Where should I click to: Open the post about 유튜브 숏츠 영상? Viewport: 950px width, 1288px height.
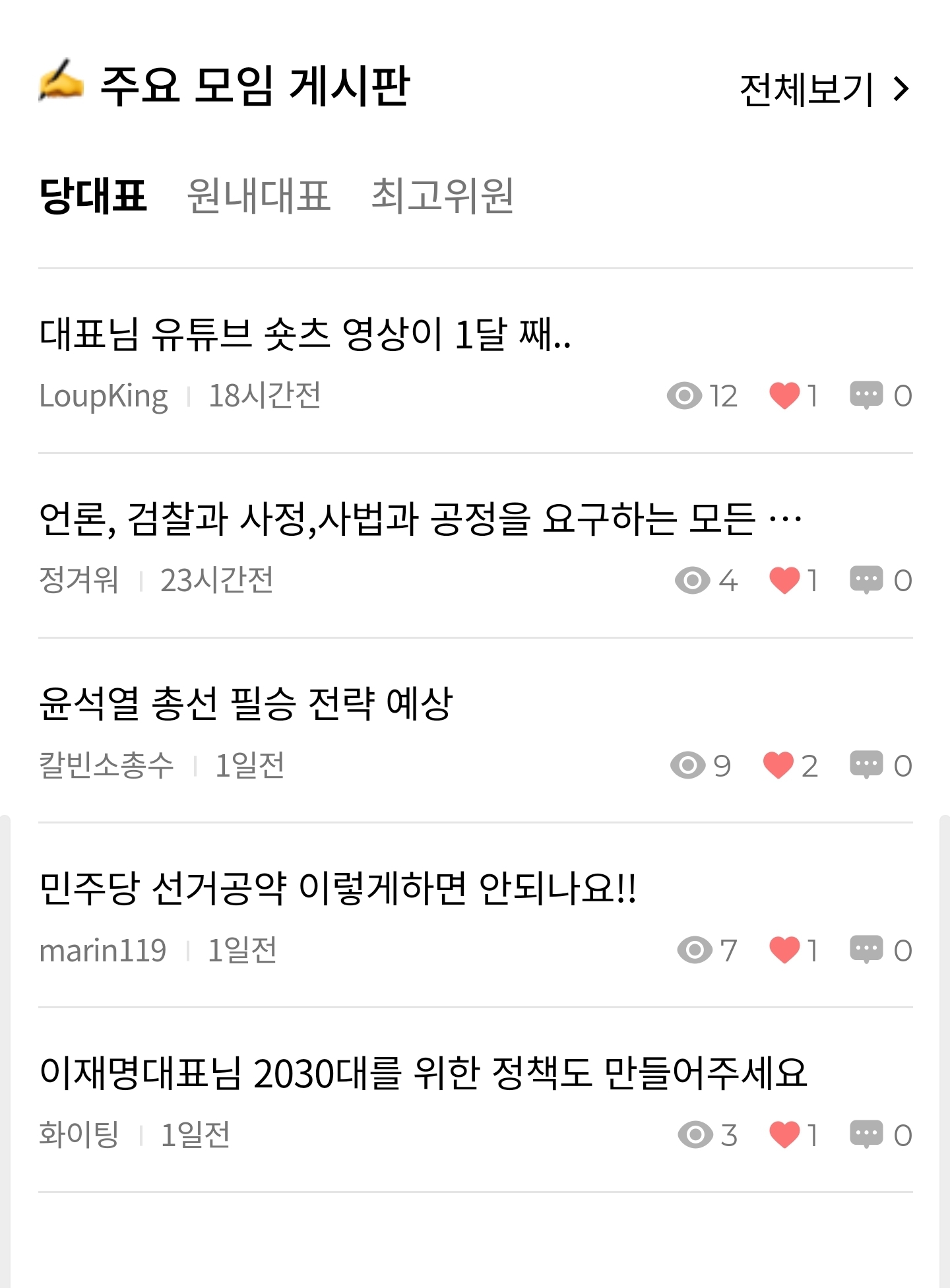(305, 334)
